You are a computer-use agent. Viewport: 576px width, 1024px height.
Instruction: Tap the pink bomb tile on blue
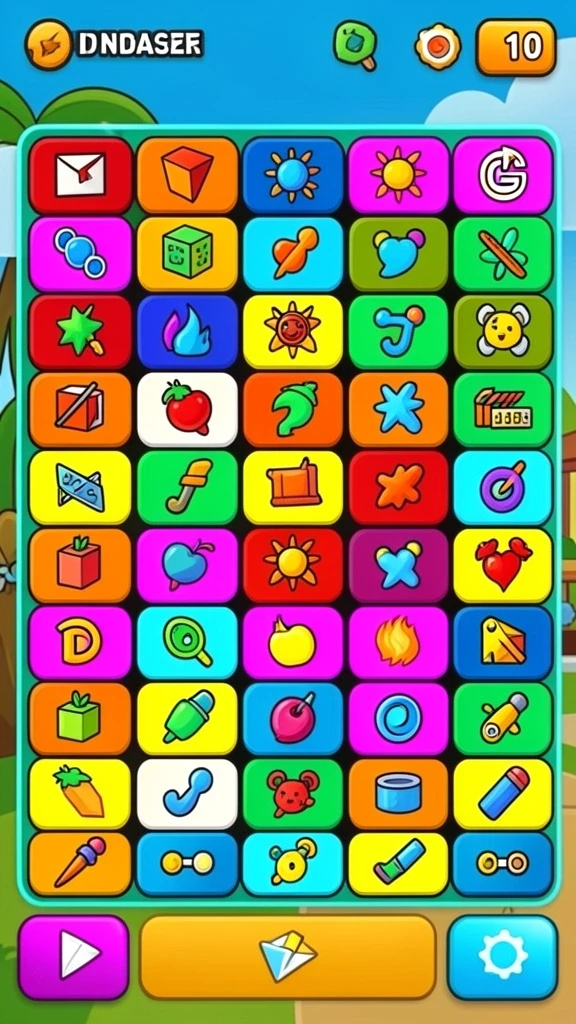[293, 719]
